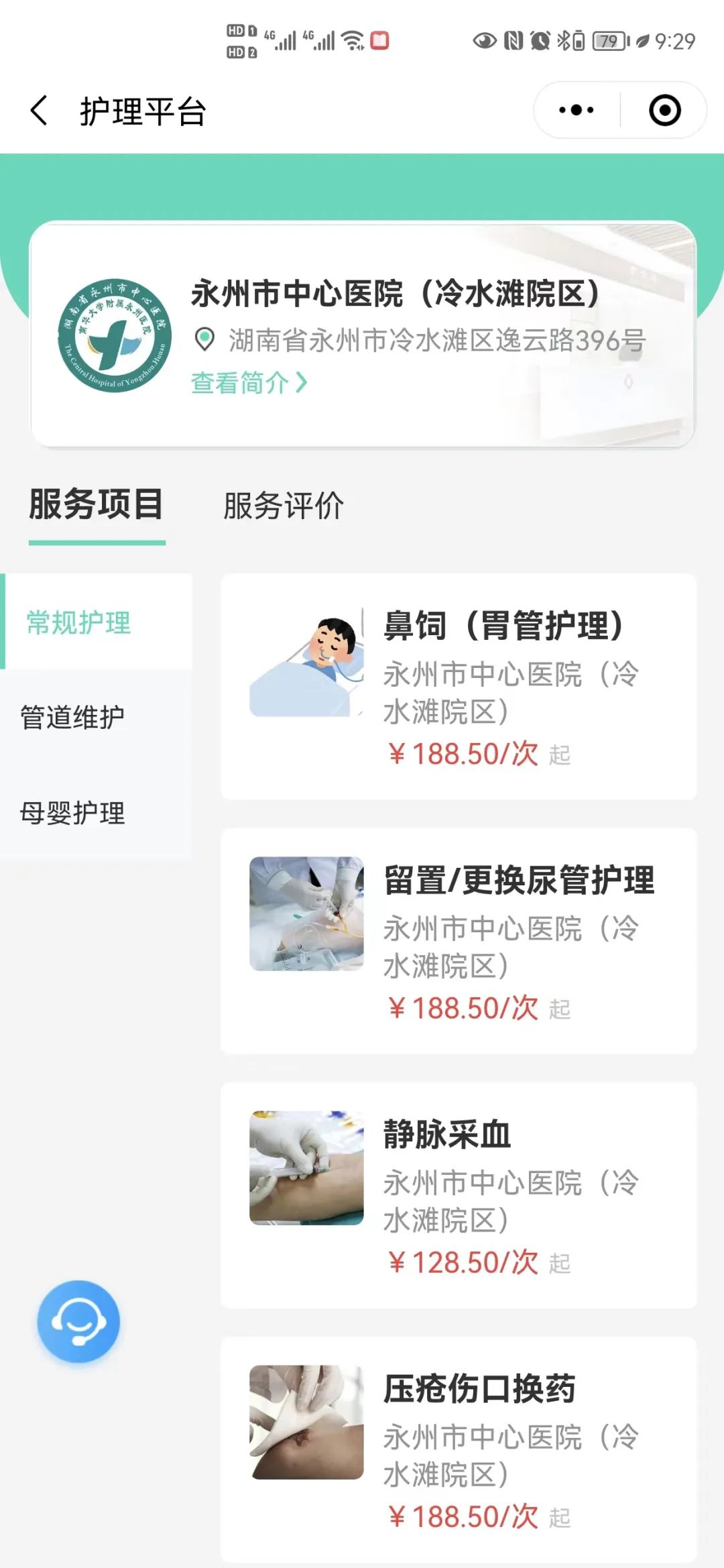Viewport: 724px width, 1568px height.
Task: Go back from the 护理平台 page
Action: pyautogui.click(x=40, y=110)
